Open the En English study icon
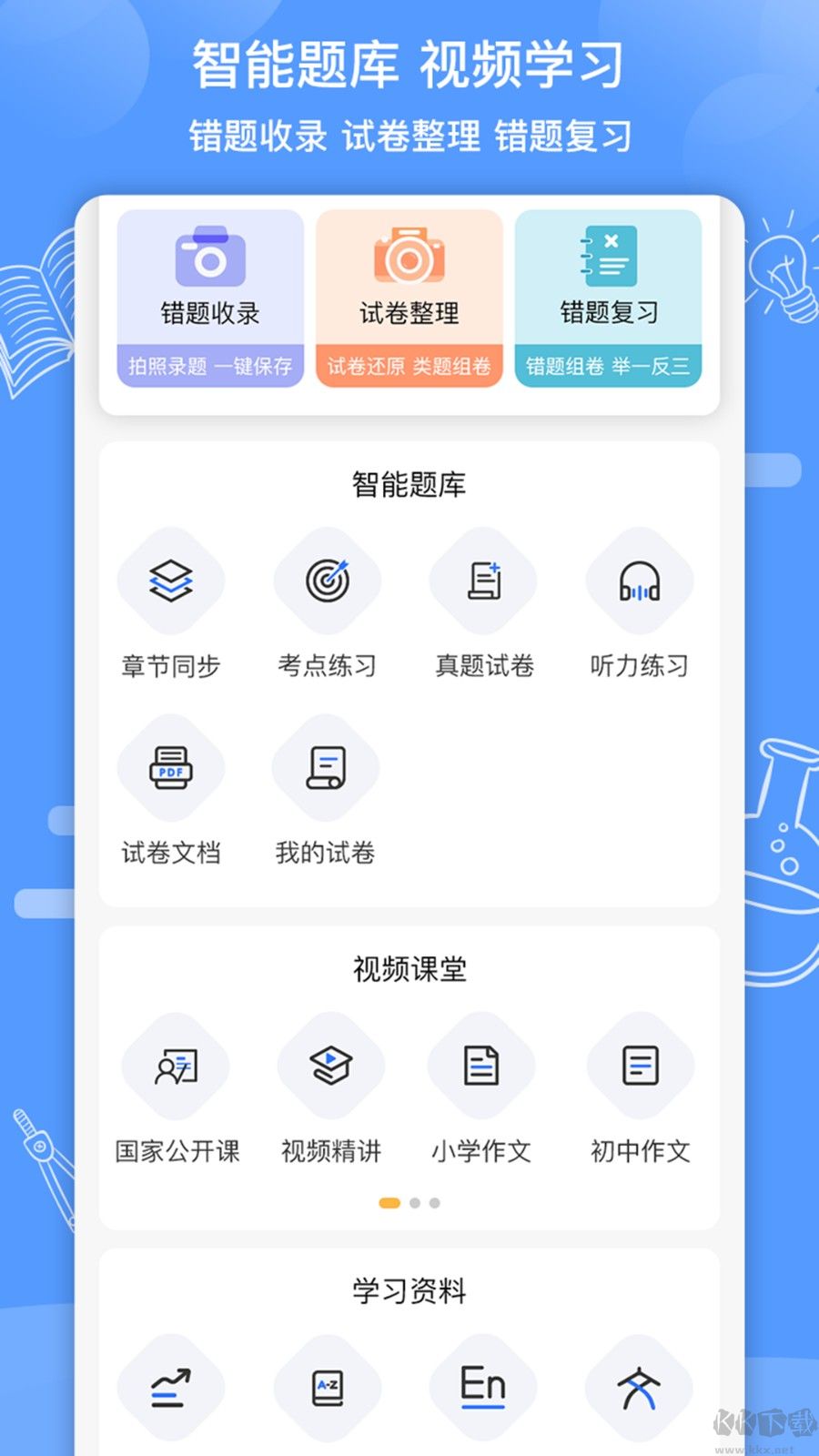The height and width of the screenshot is (1456, 819). point(483,1386)
